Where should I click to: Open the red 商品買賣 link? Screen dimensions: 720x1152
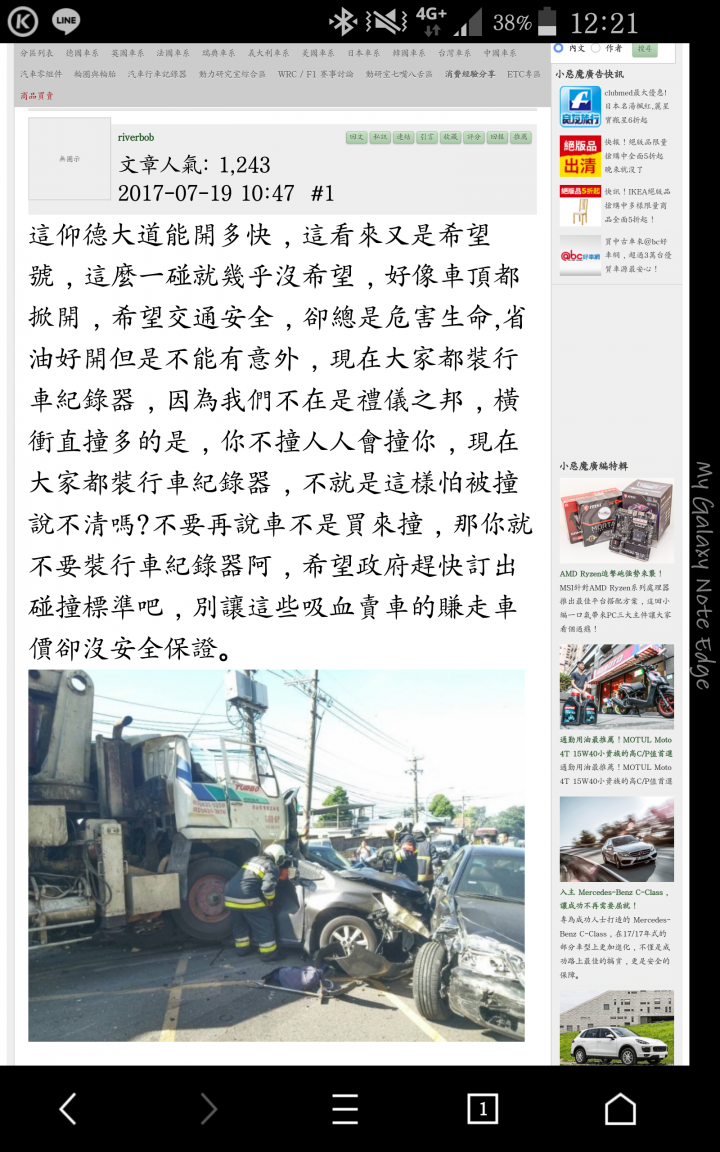(36, 96)
